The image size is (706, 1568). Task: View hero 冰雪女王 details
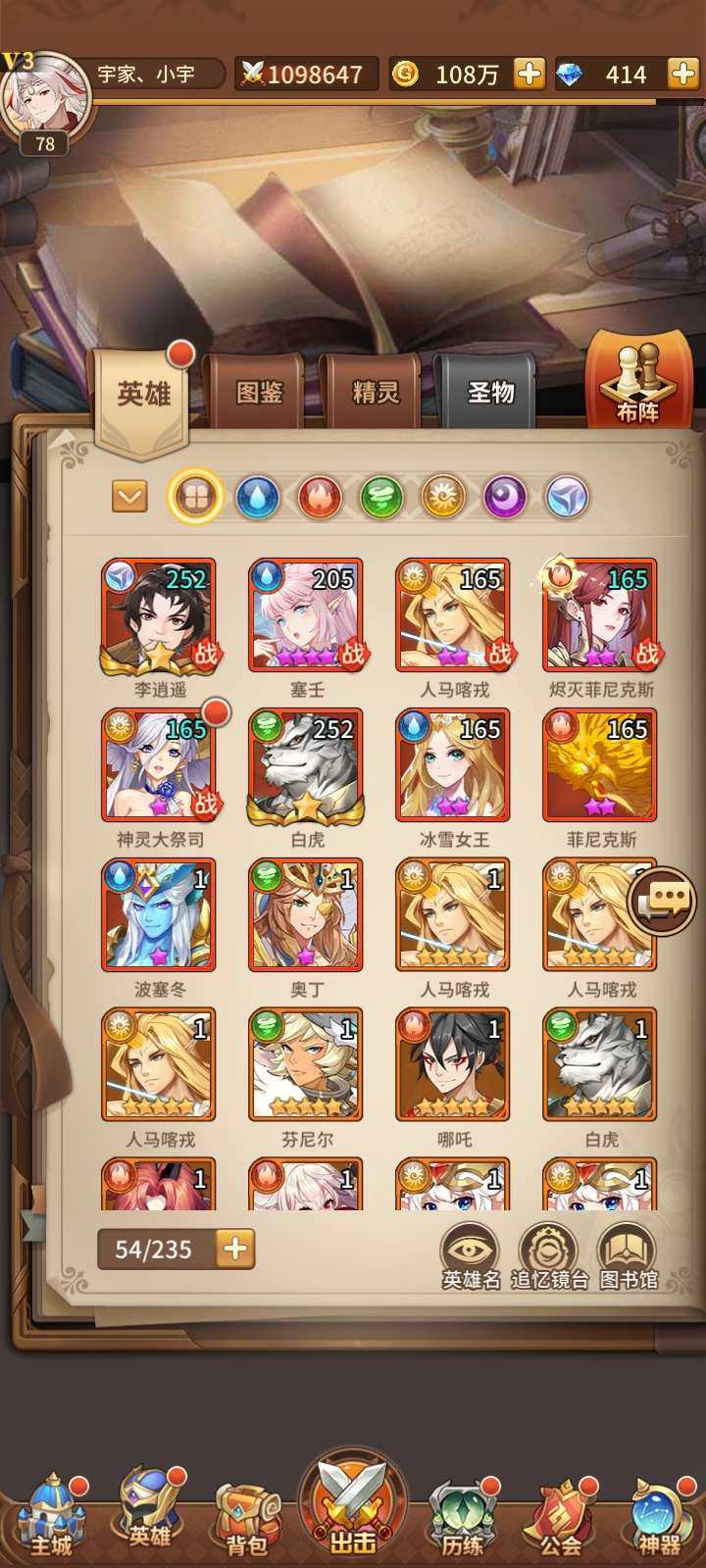tap(453, 766)
